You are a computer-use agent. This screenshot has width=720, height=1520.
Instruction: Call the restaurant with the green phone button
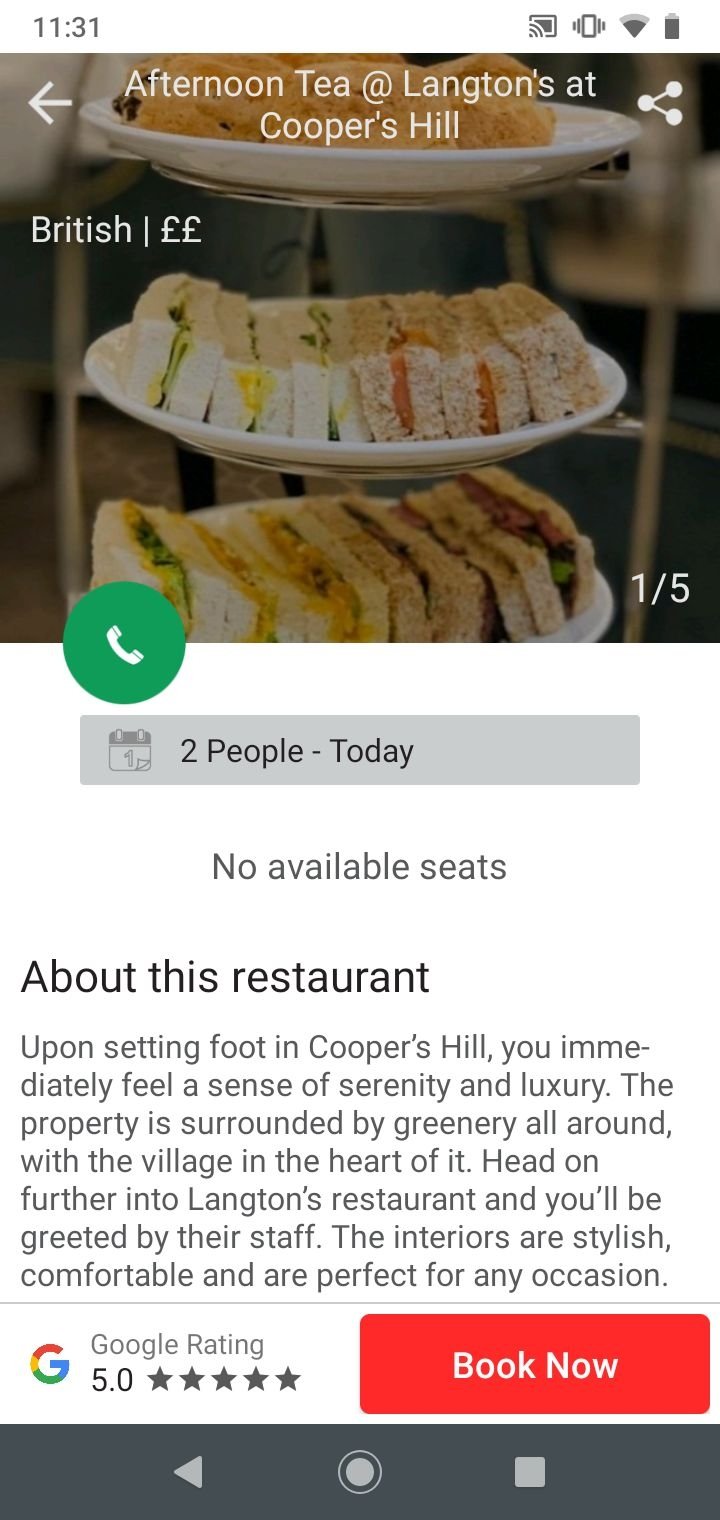[x=124, y=643]
